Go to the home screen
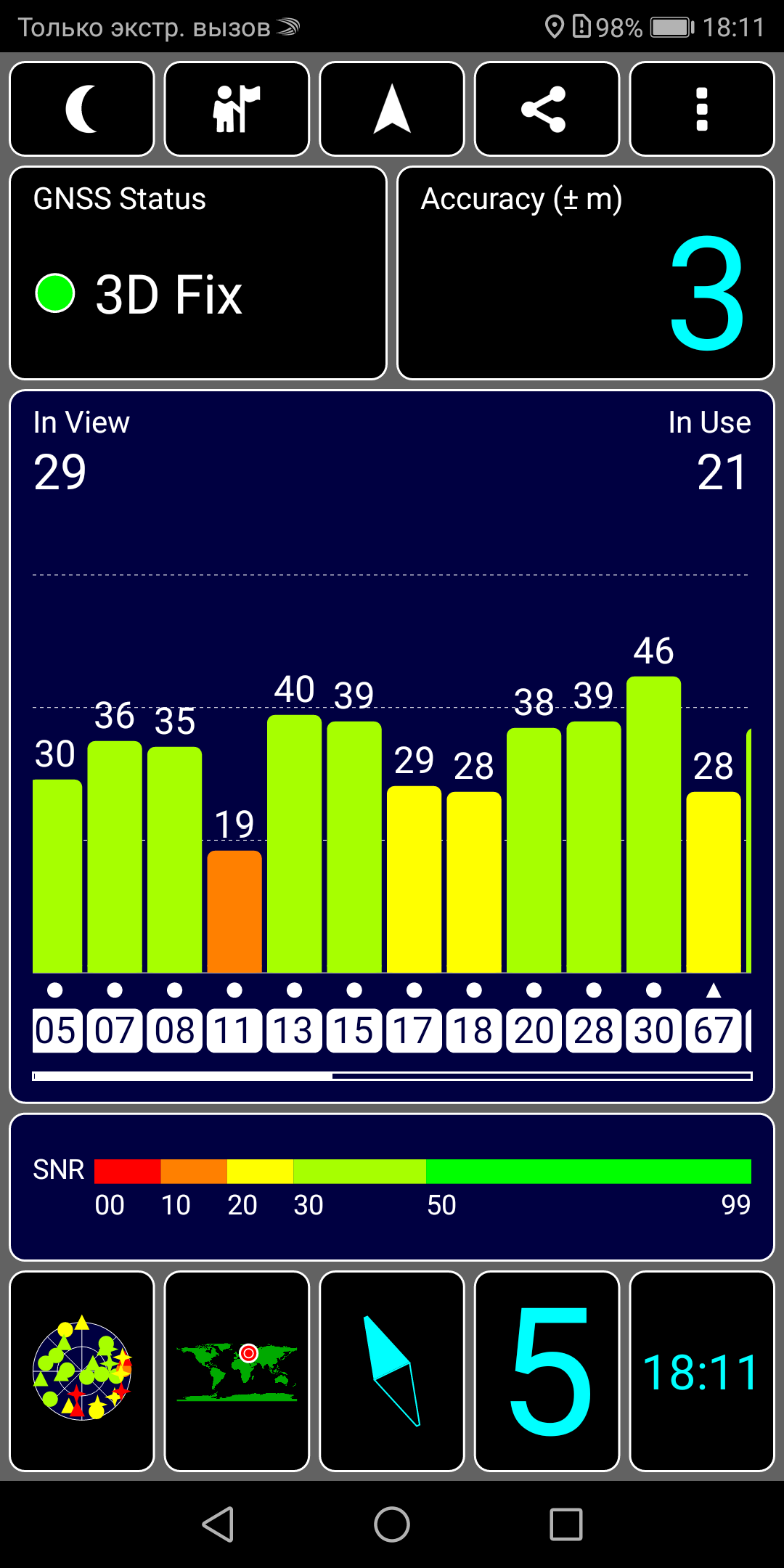Image resolution: width=784 pixels, height=1568 pixels. click(x=392, y=1524)
